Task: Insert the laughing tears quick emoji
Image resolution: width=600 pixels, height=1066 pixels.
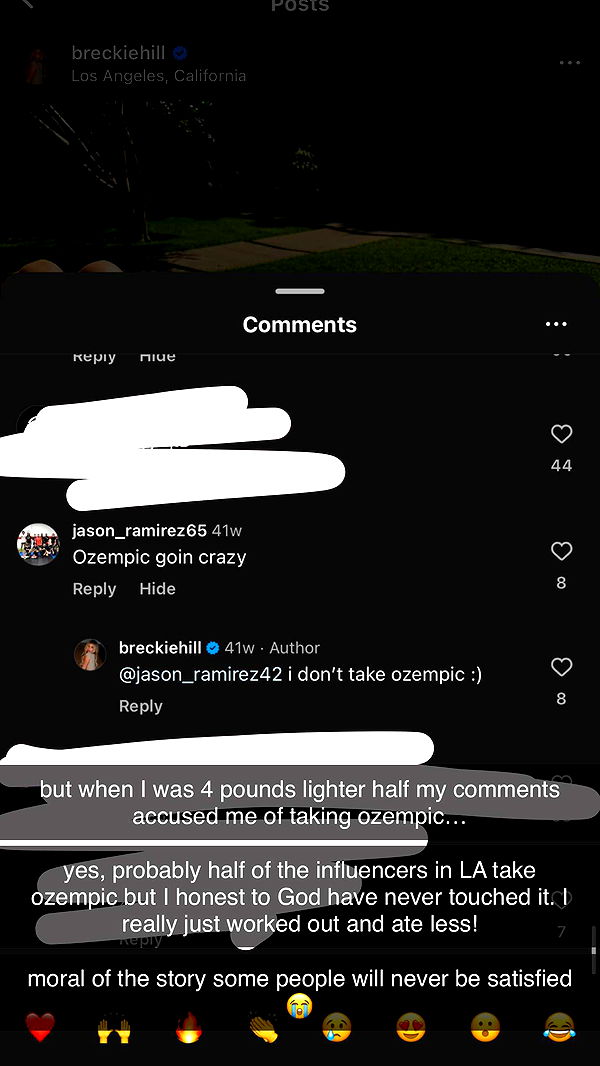Action: pos(559,1028)
